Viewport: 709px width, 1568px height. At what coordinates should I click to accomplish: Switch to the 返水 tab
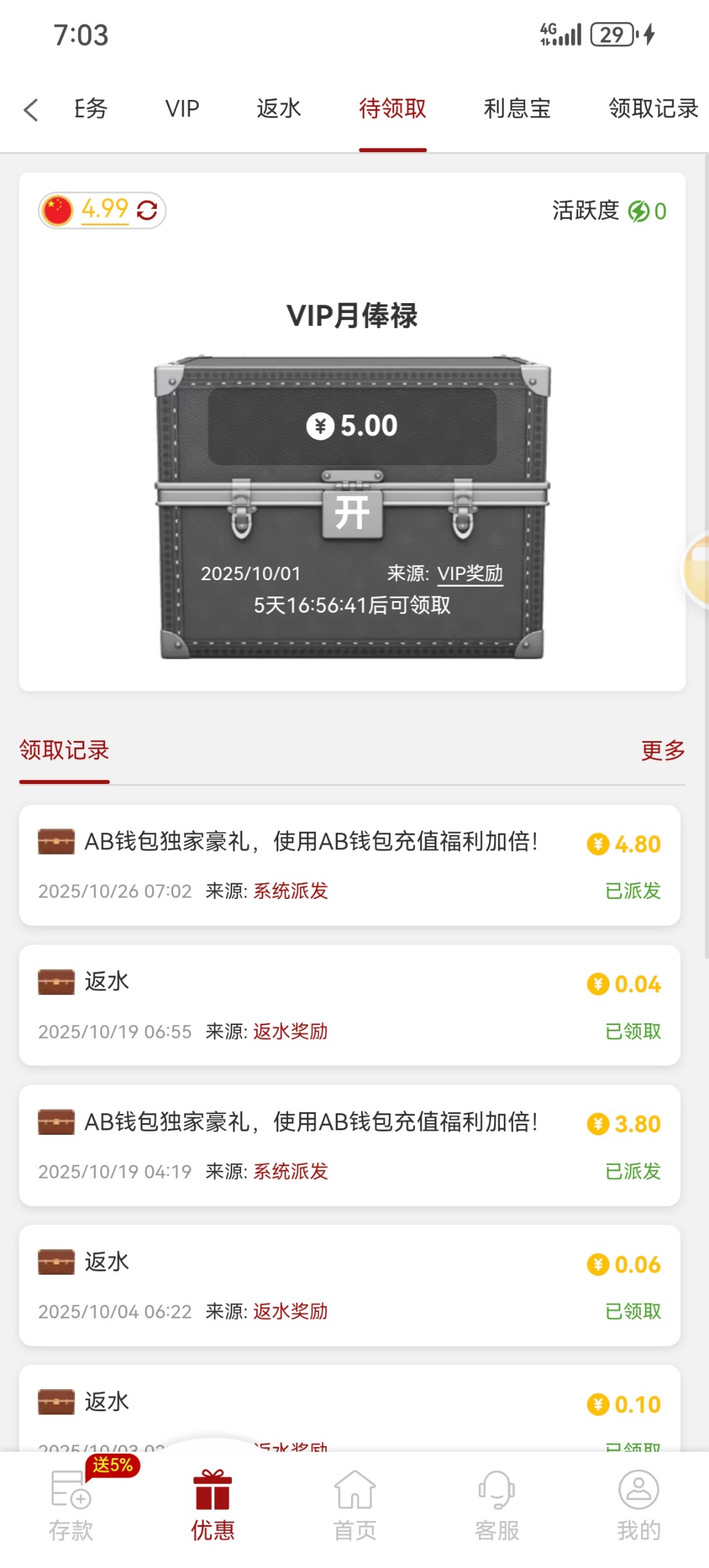point(278,108)
